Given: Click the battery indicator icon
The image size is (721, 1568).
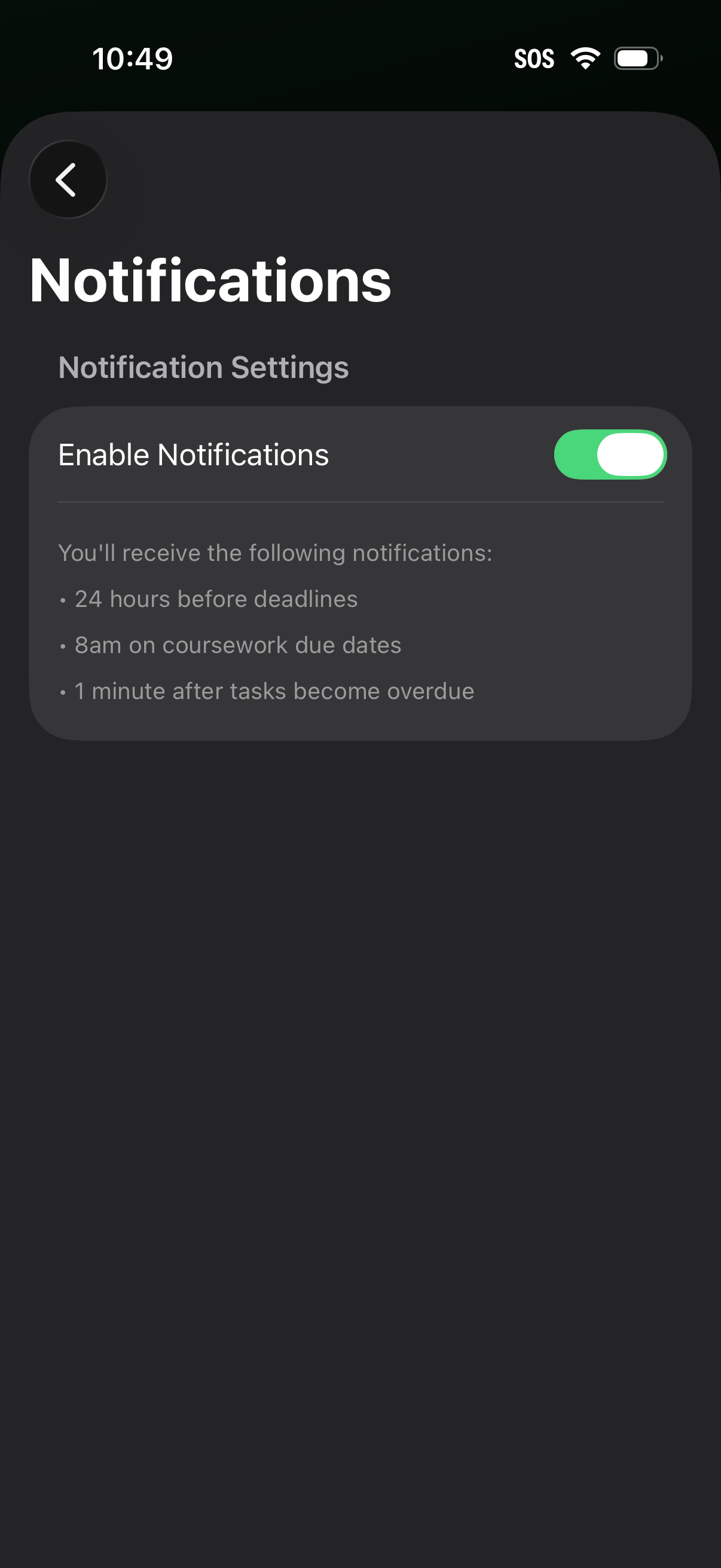Looking at the screenshot, I should (x=636, y=59).
